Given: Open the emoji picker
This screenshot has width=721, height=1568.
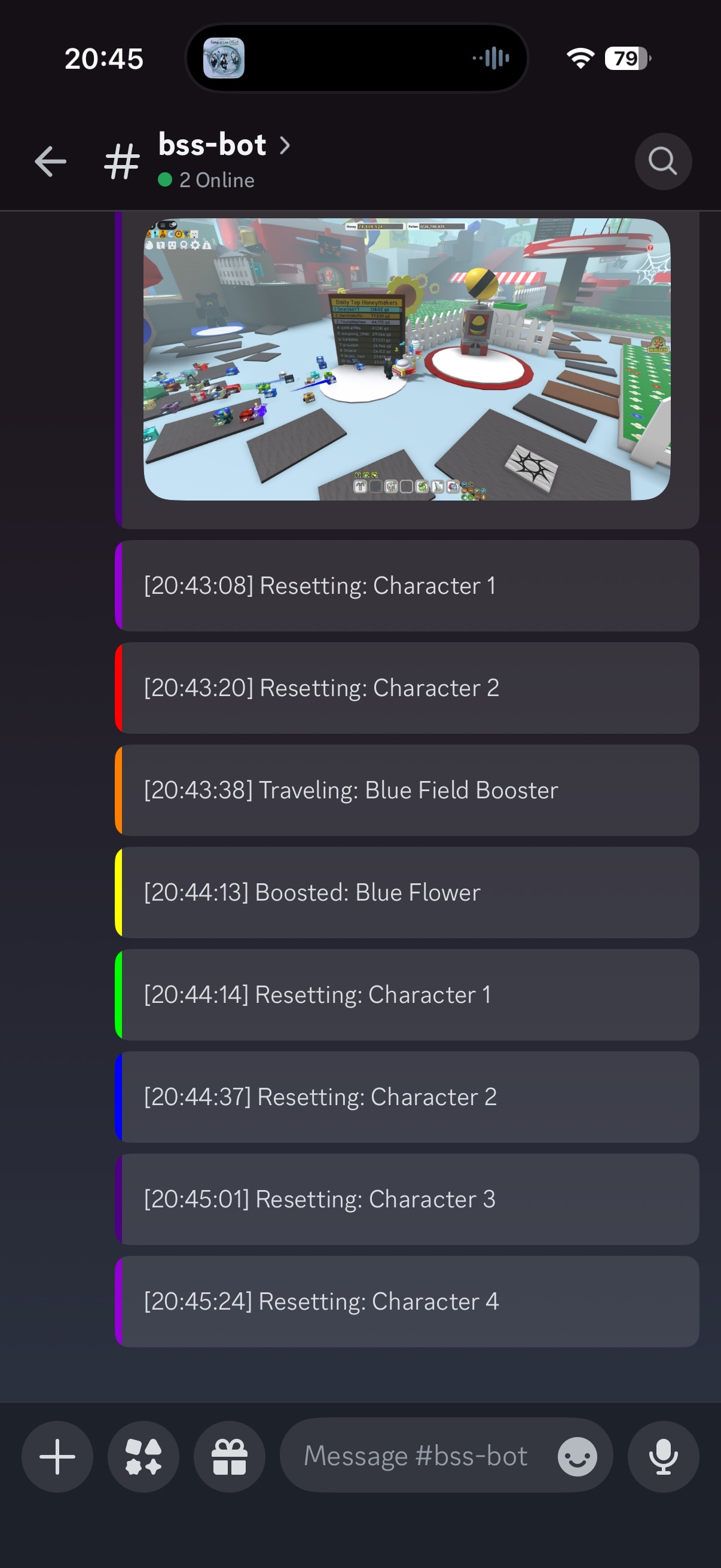Looking at the screenshot, I should [577, 1456].
